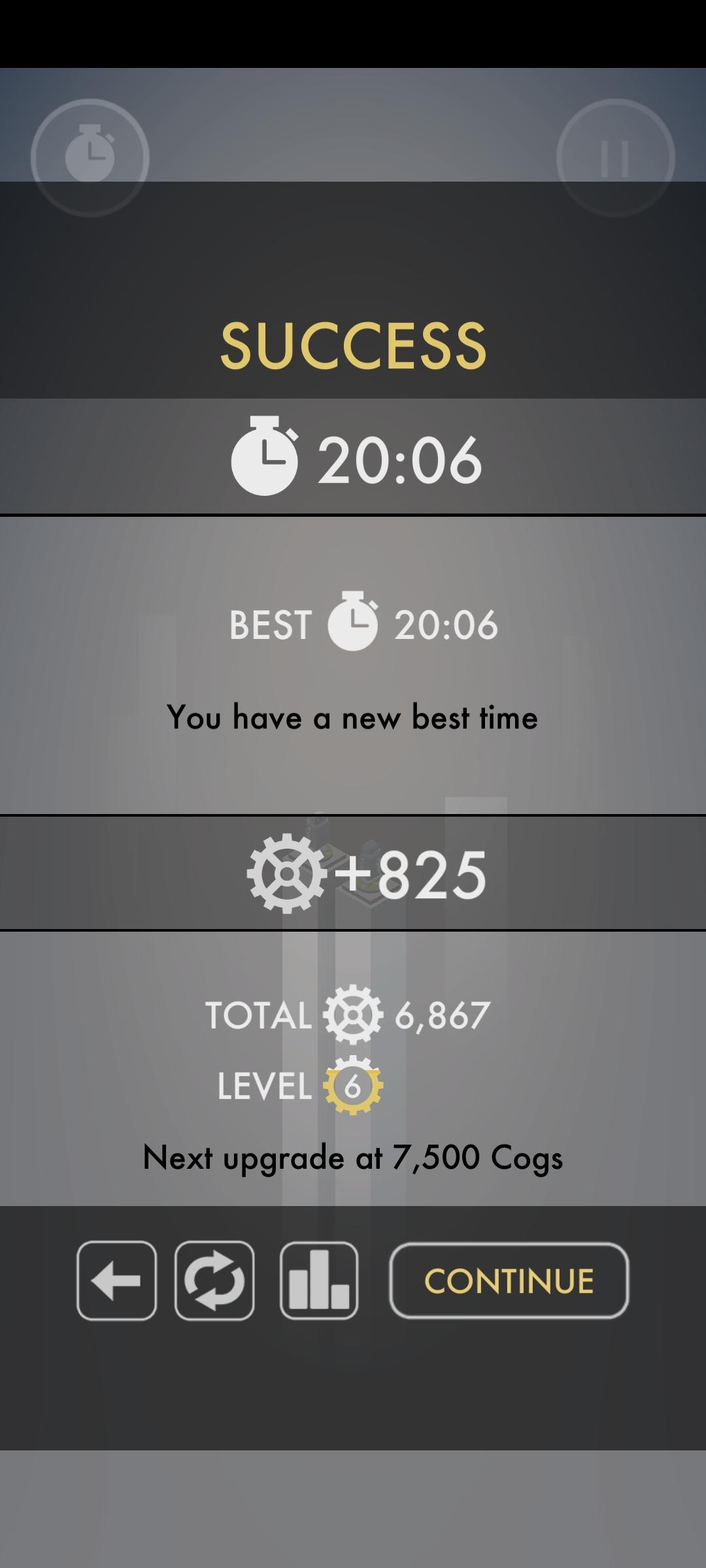Click the cog icon beside the 6,867 total
706x1568 pixels.
point(353,1015)
